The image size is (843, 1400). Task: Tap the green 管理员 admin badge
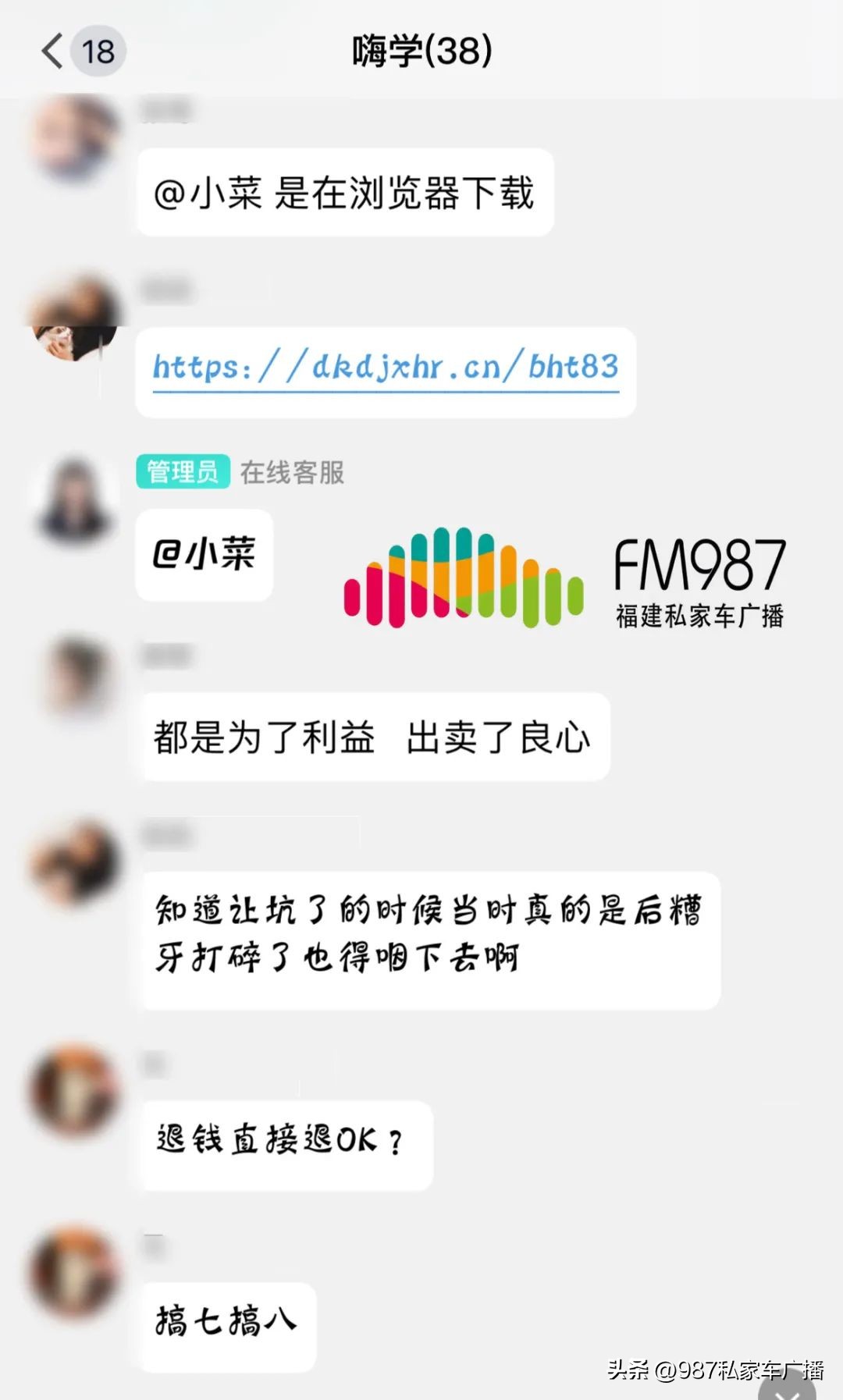[184, 470]
